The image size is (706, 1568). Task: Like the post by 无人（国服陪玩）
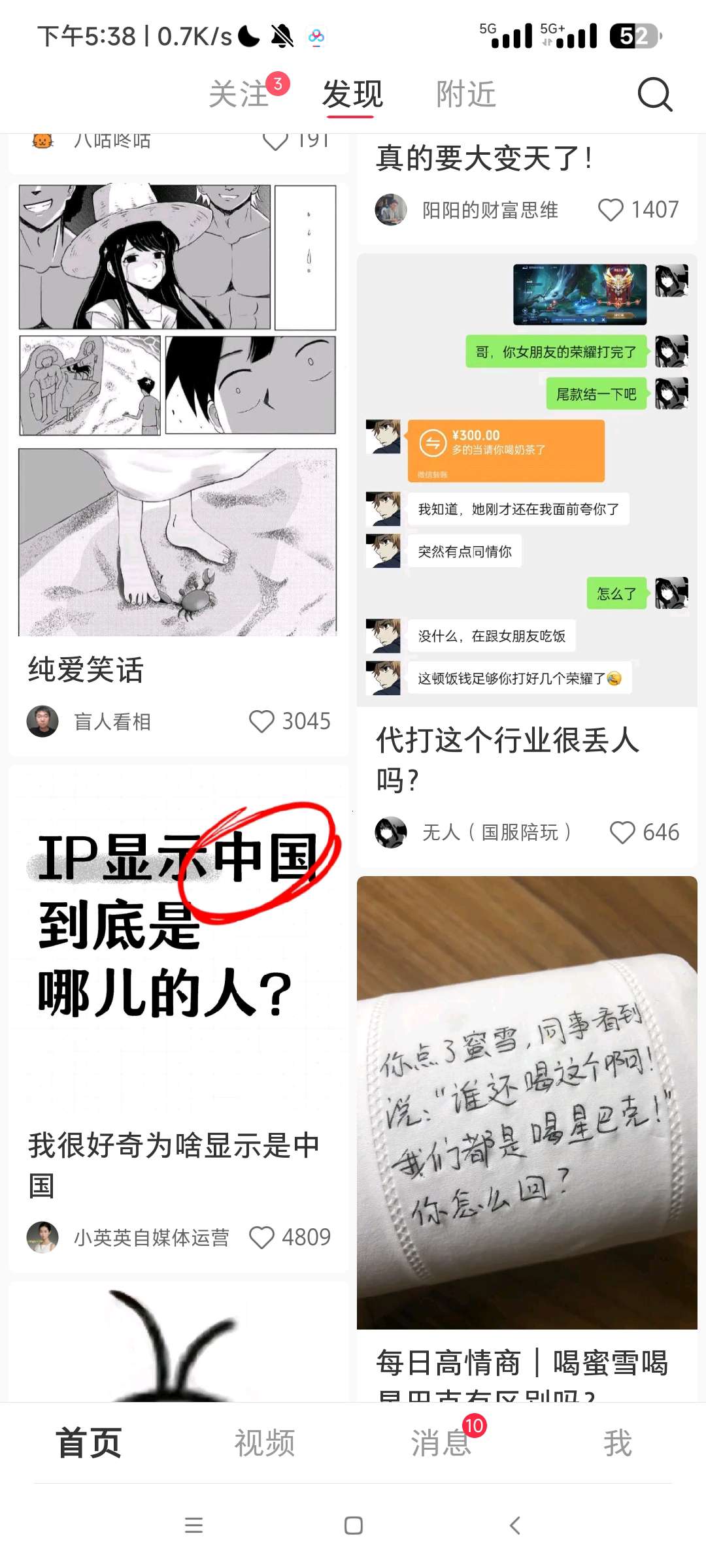click(x=622, y=832)
